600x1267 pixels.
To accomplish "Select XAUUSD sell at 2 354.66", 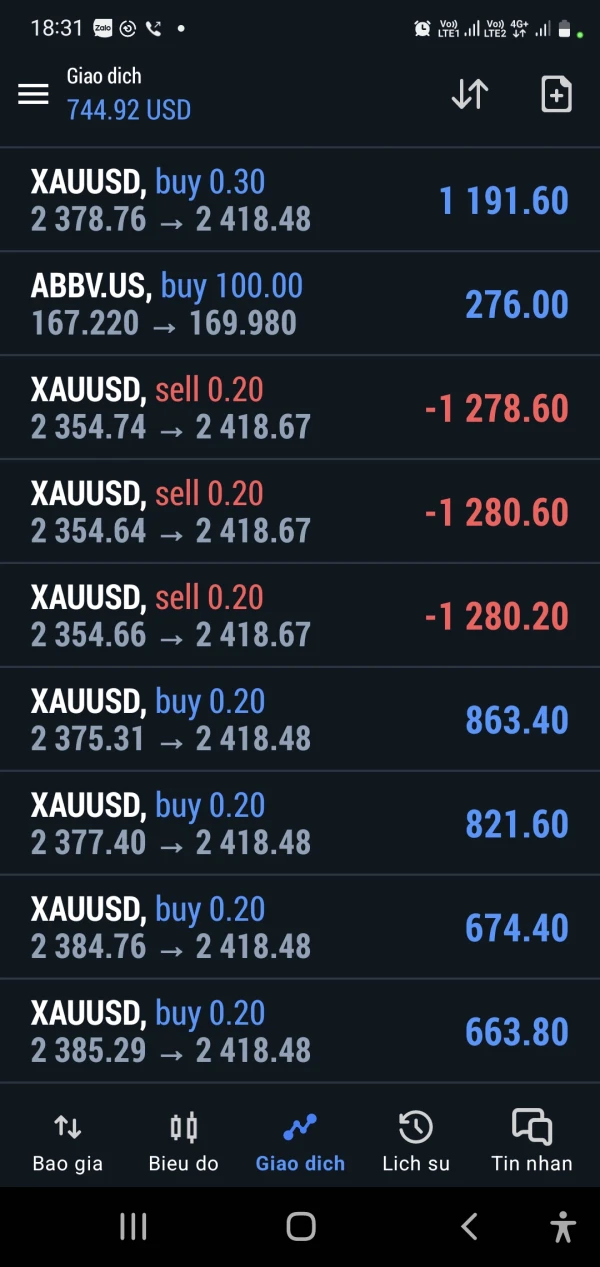I will pos(300,616).
